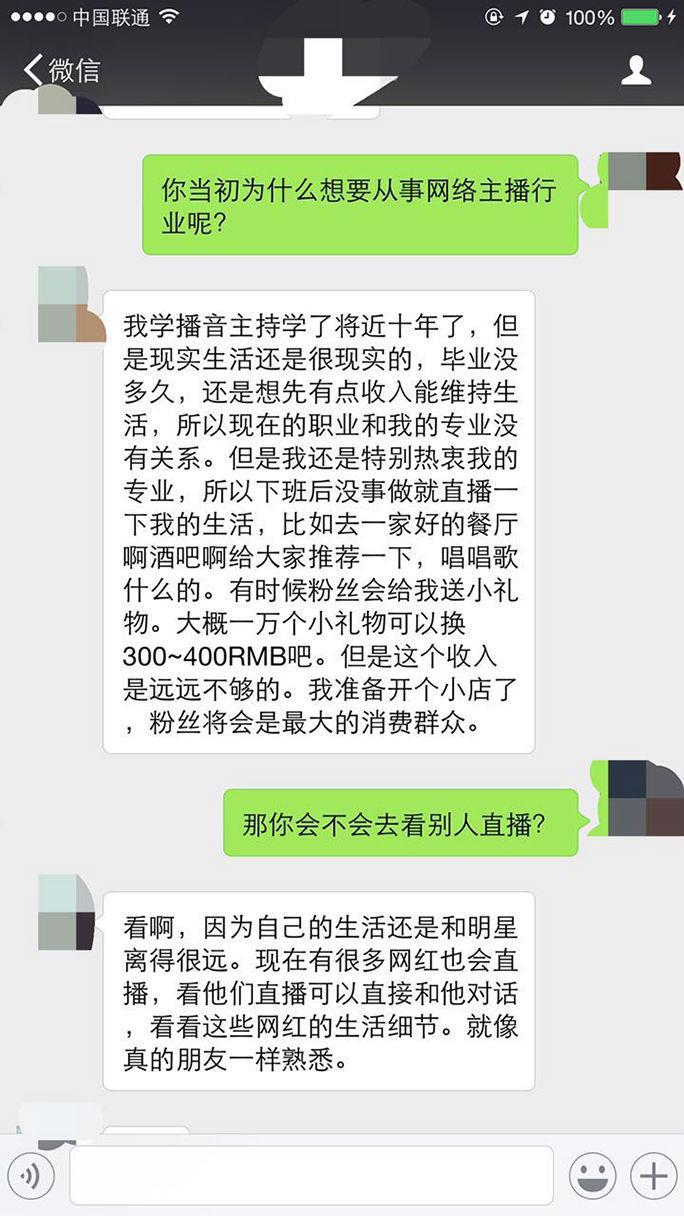Open avatar beside 看啊，因为自己的生活 reply
Viewport: 684px width, 1216px height.
(x=66, y=912)
